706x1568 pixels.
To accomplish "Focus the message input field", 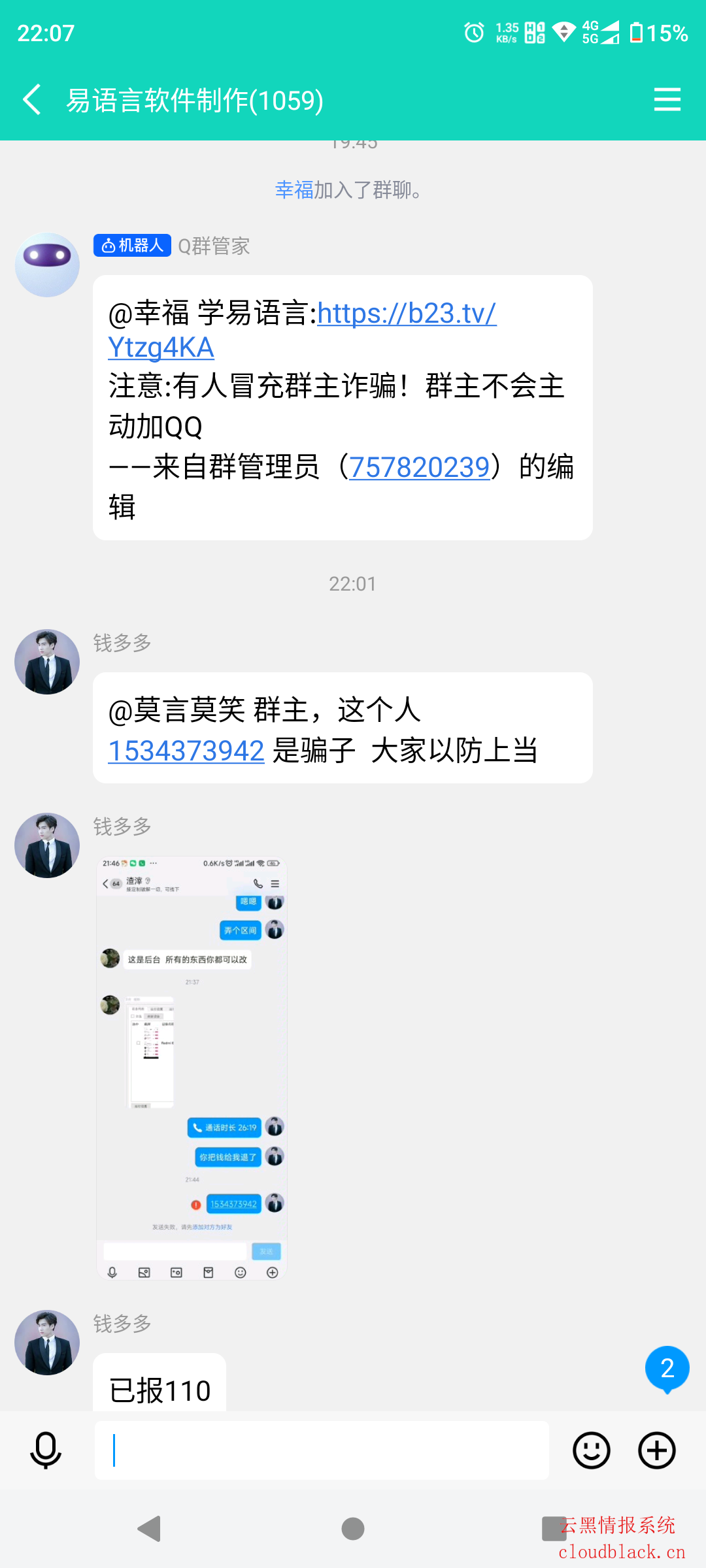I will pos(322,1450).
